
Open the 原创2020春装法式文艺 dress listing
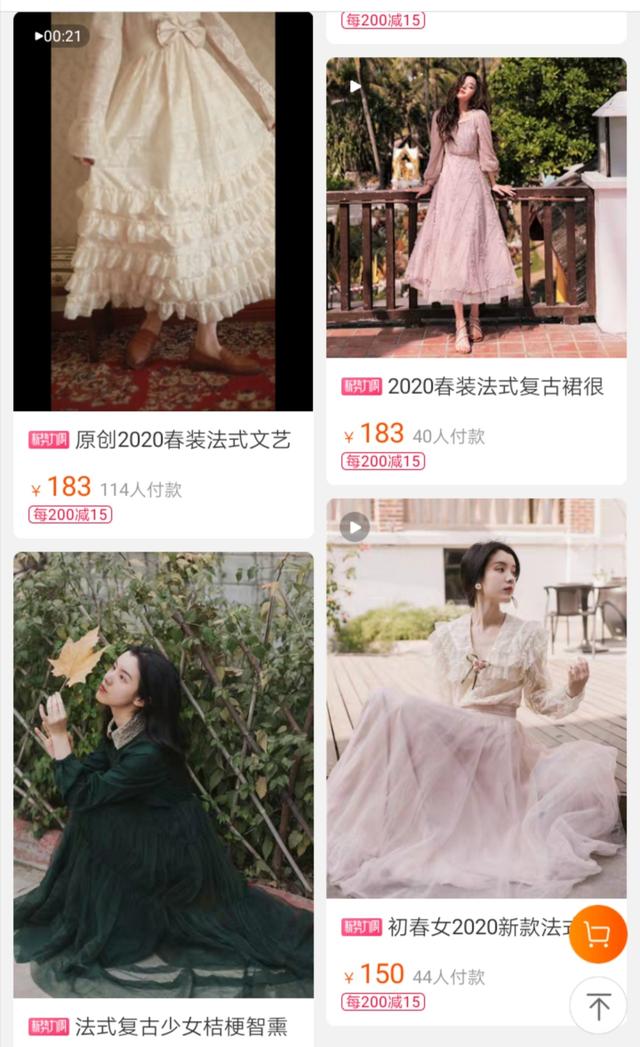[x=163, y=274]
